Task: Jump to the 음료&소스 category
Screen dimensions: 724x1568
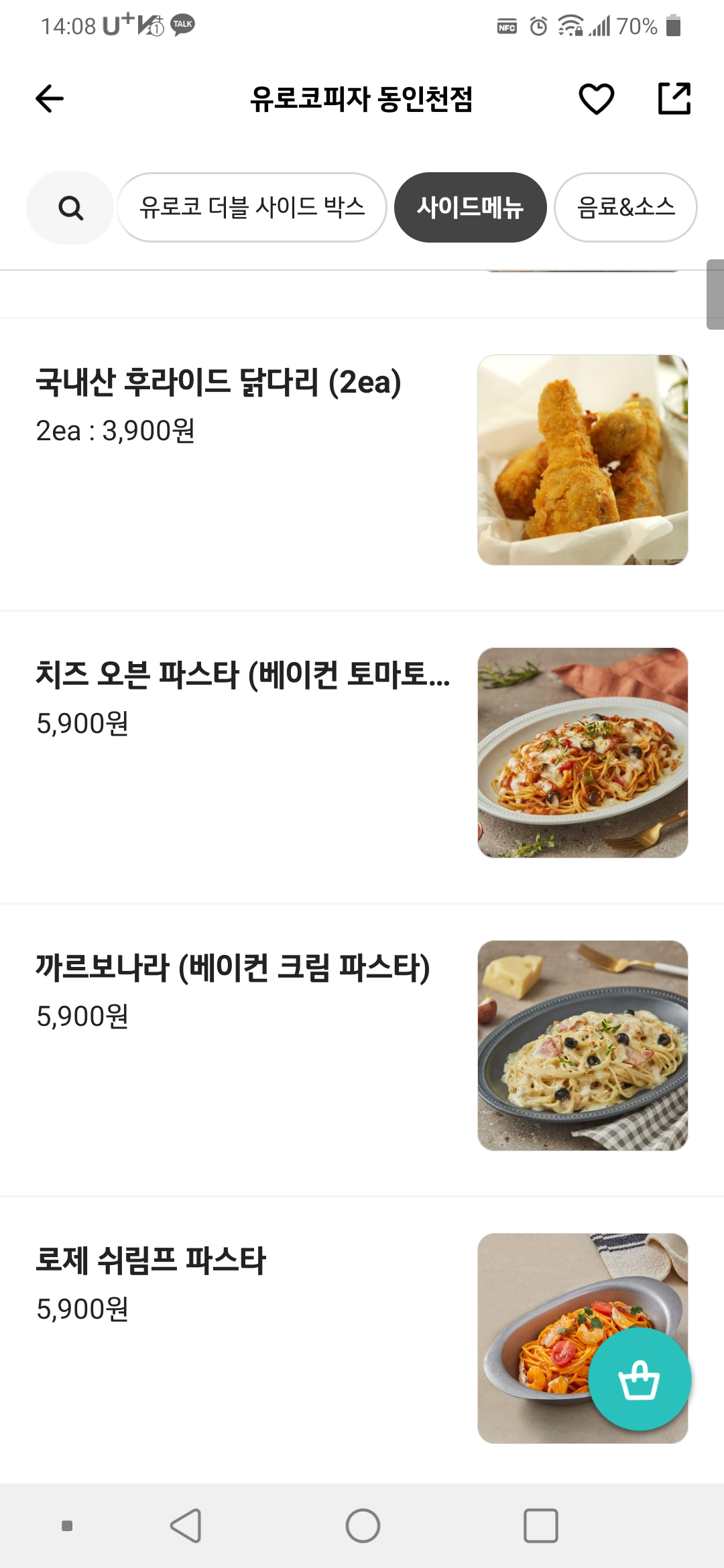Action: pyautogui.click(x=625, y=208)
